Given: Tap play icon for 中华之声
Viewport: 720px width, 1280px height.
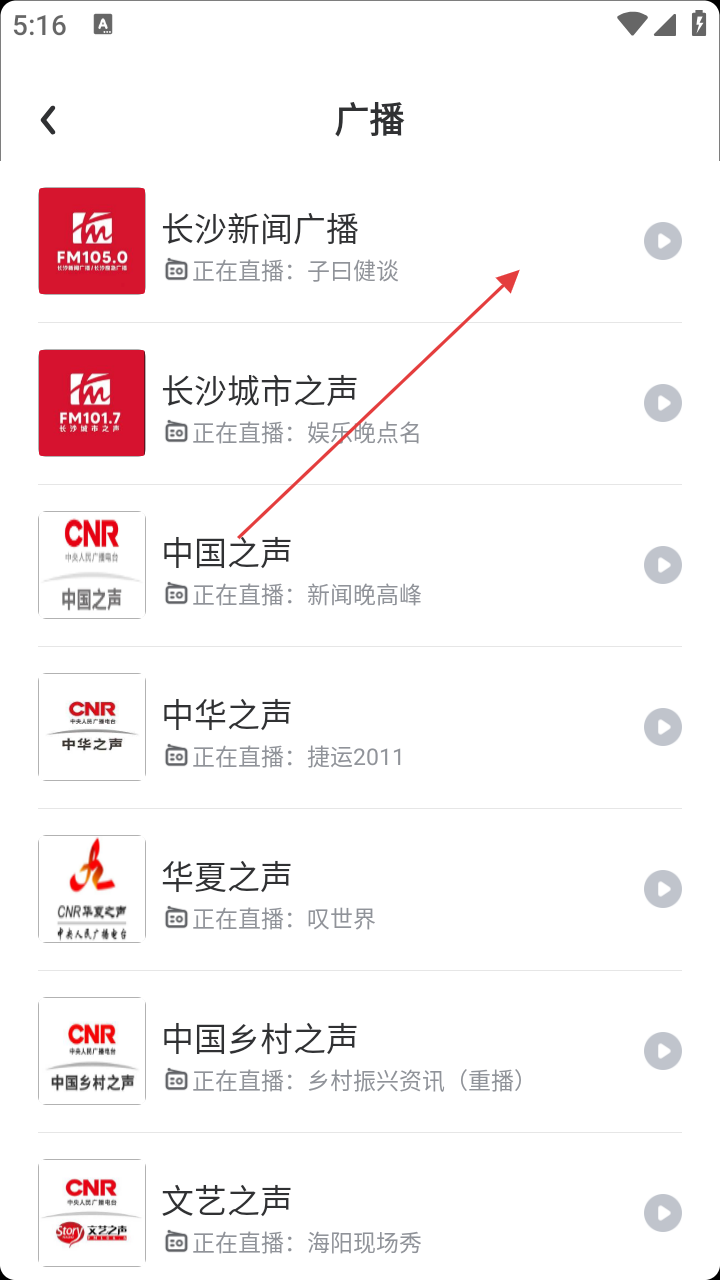Looking at the screenshot, I should (x=662, y=727).
